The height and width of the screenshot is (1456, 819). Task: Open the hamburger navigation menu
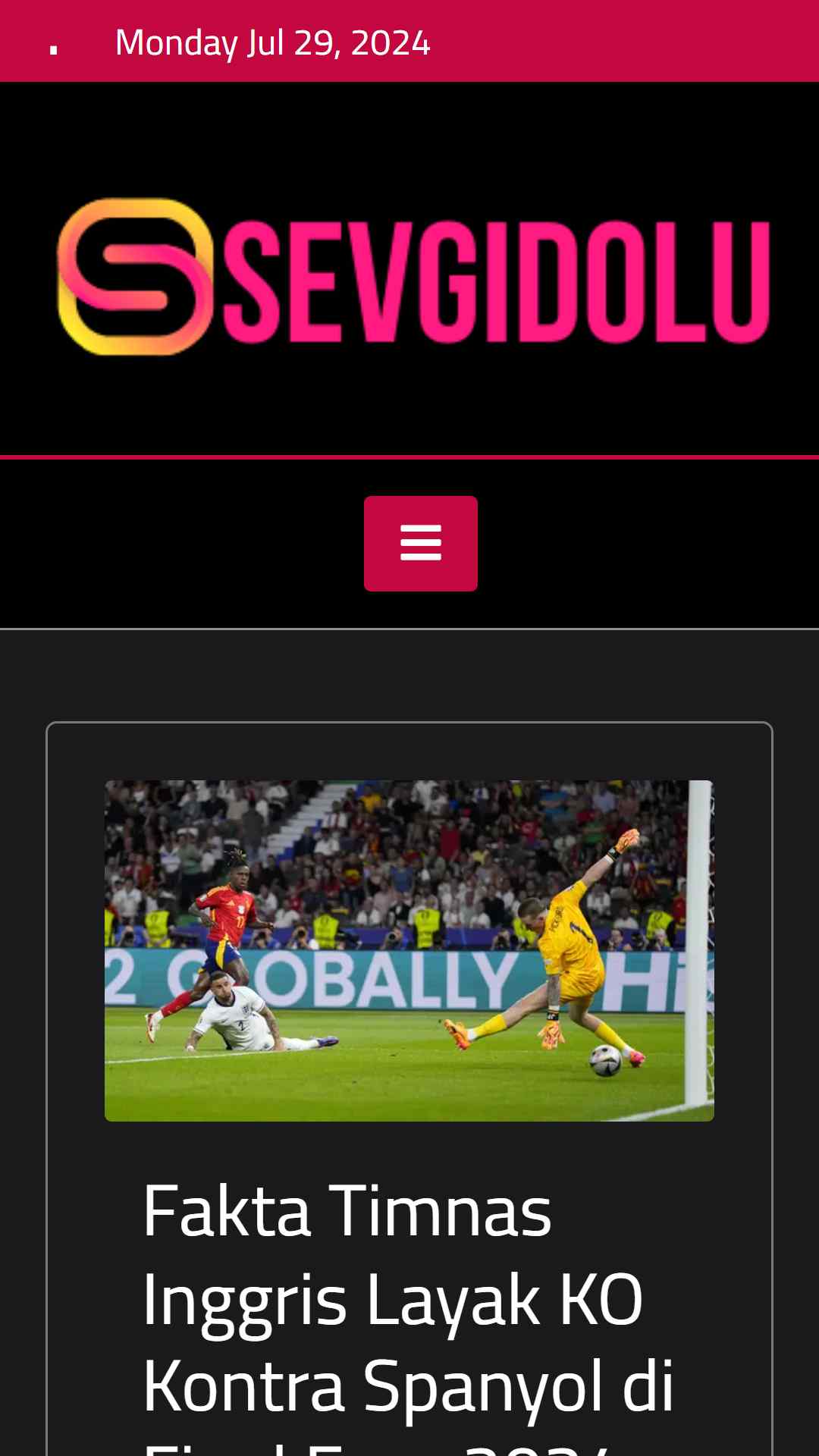(421, 544)
